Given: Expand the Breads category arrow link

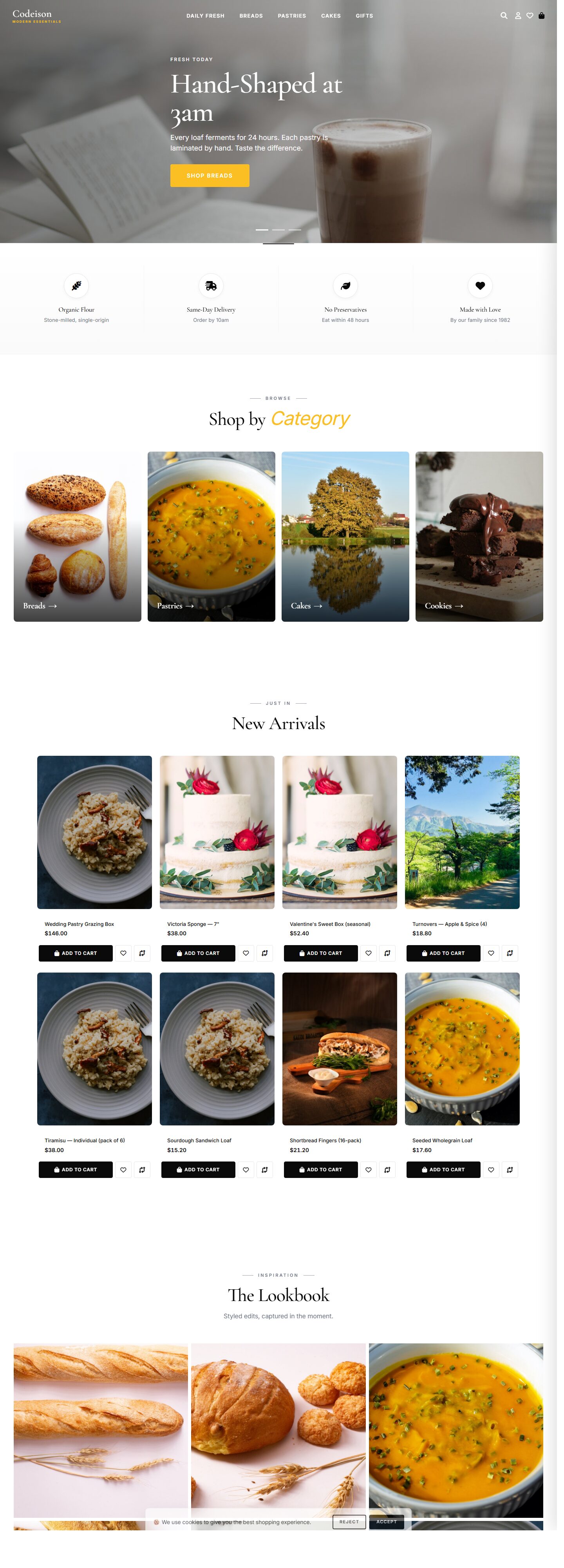Looking at the screenshot, I should [54, 606].
